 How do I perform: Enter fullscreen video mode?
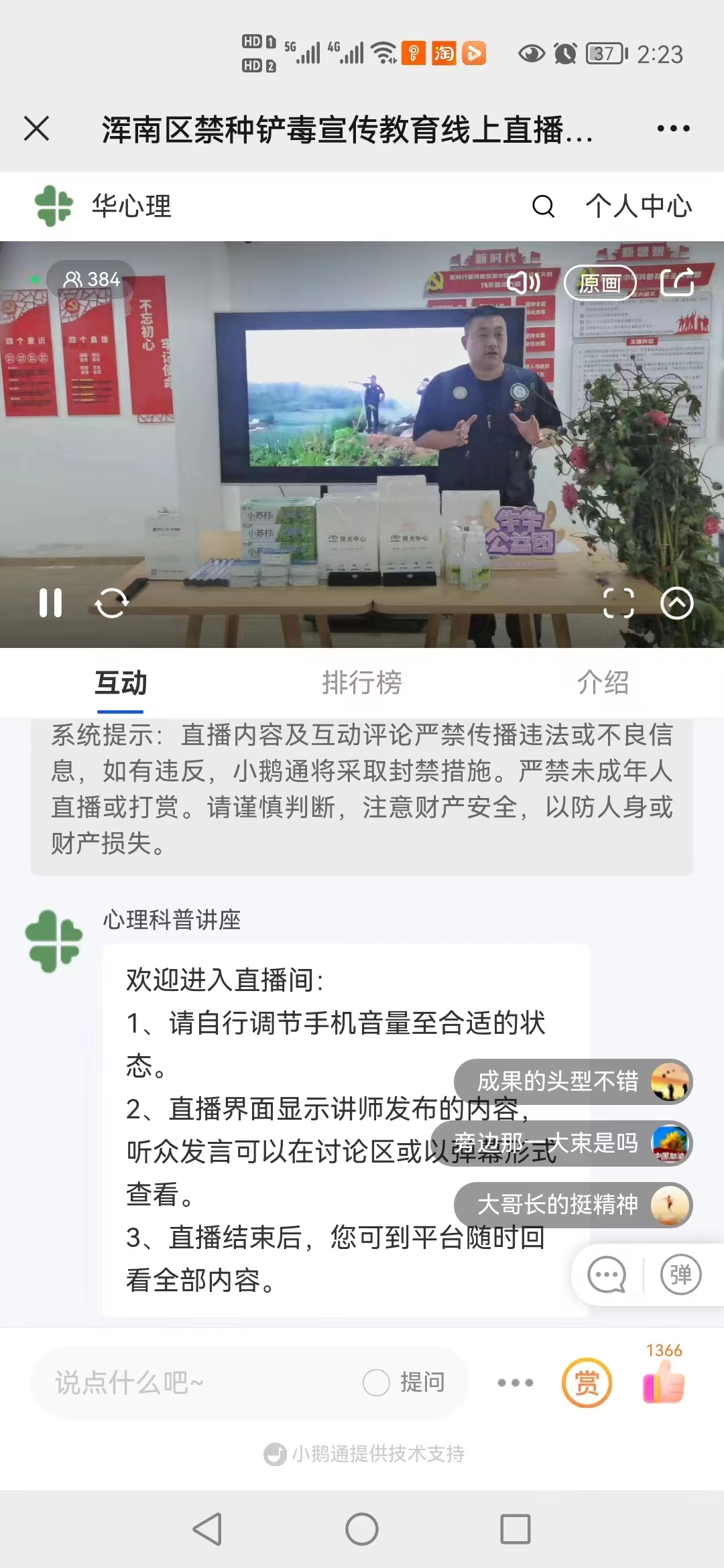click(618, 603)
